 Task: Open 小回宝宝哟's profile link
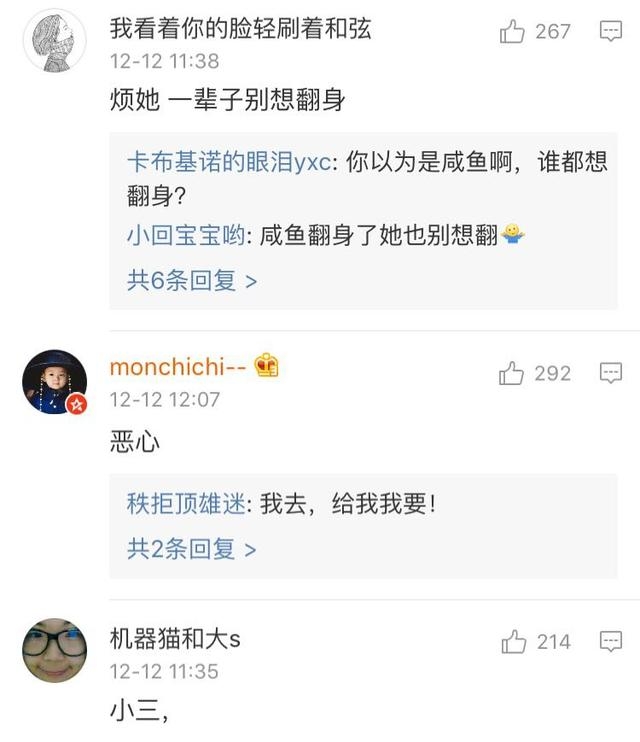(187, 236)
